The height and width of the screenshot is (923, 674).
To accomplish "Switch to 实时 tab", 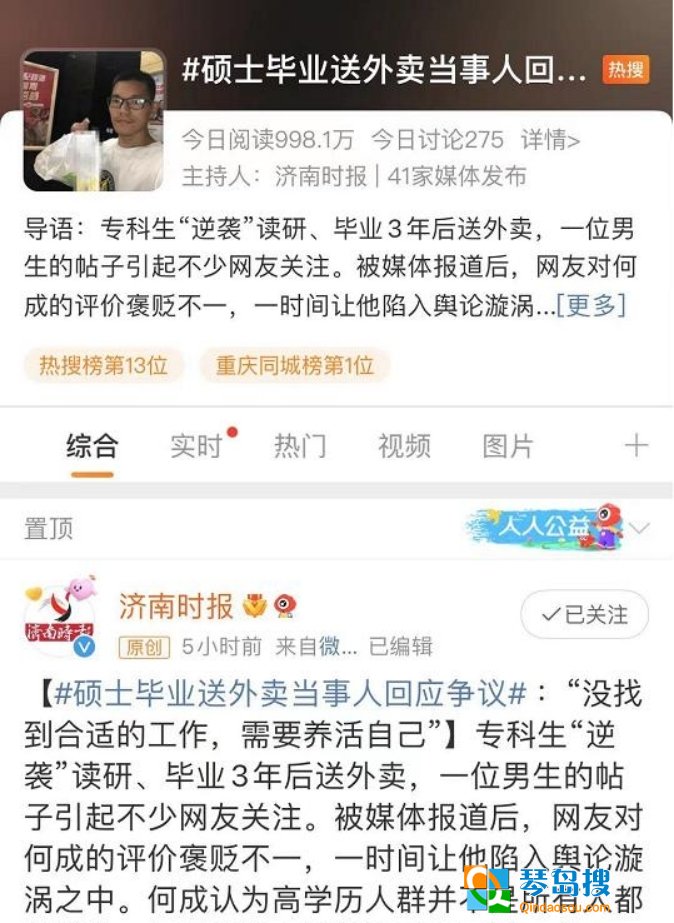I will (x=196, y=446).
